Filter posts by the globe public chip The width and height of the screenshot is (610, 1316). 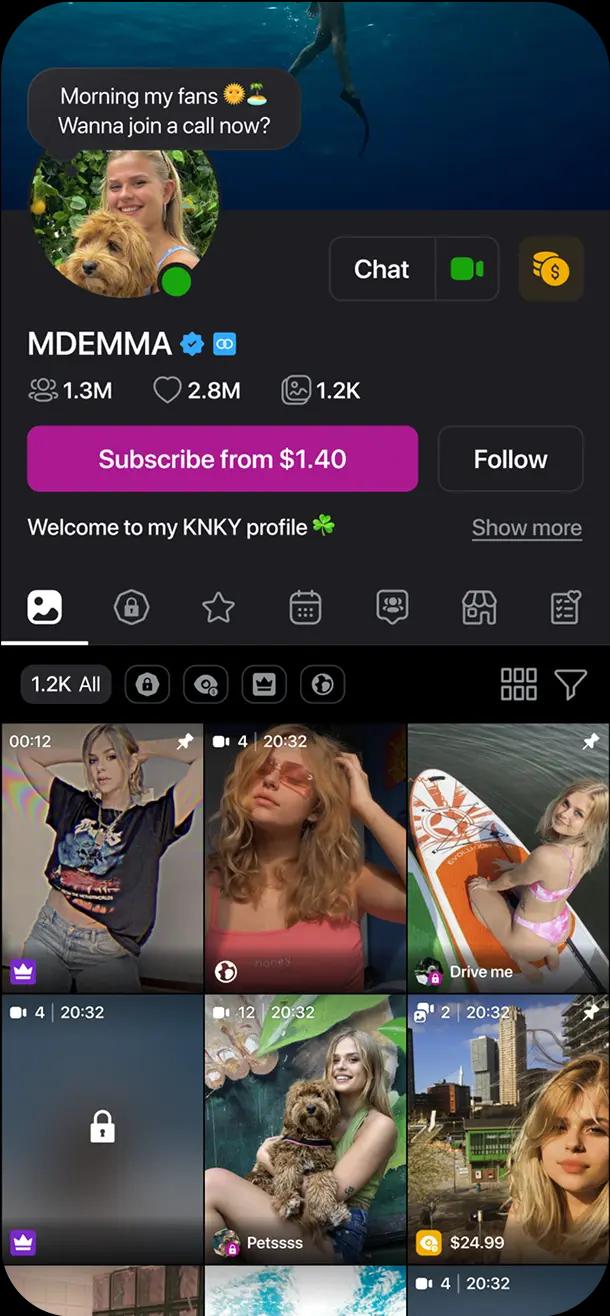pos(322,685)
